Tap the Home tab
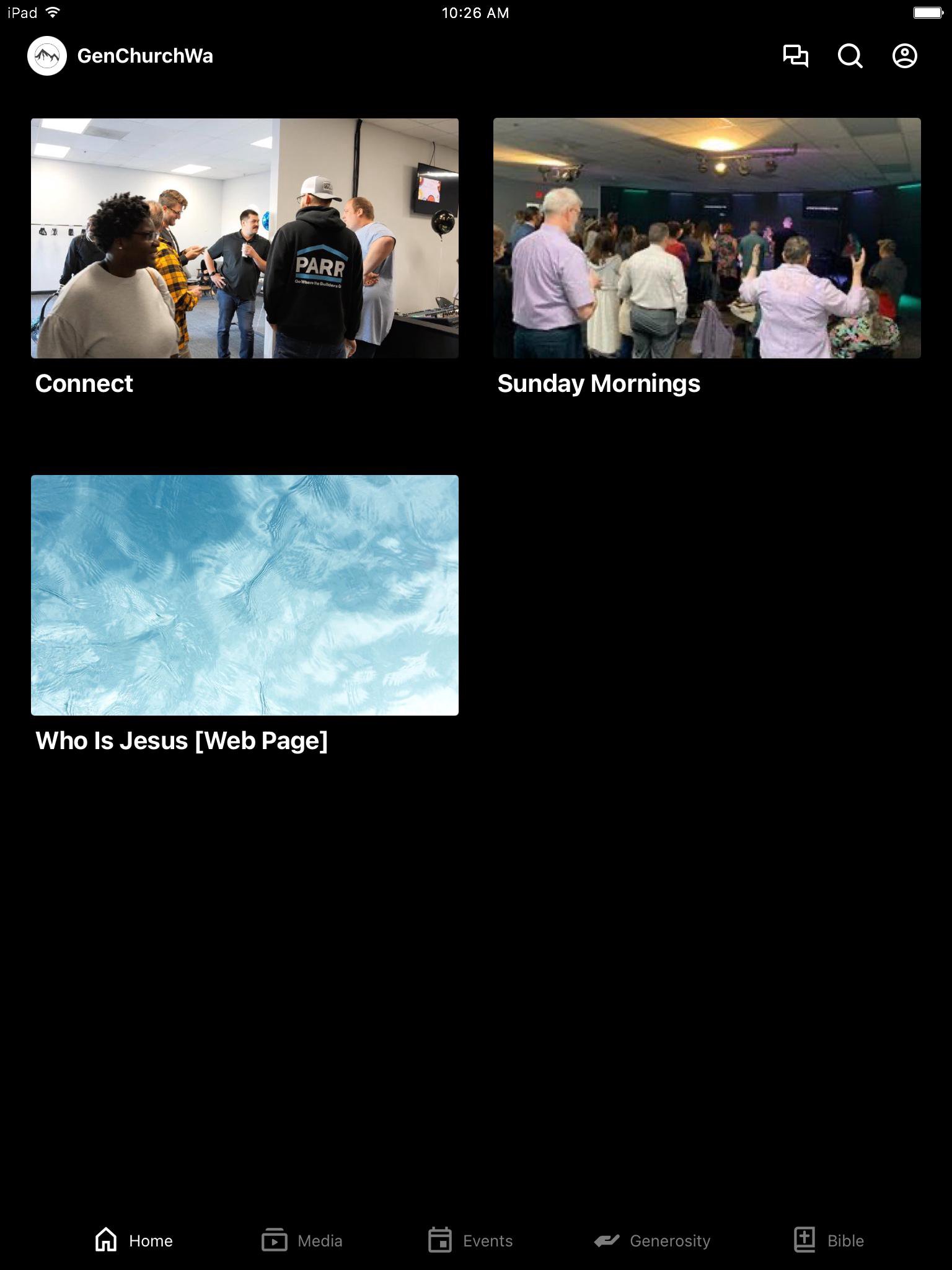The width and height of the screenshot is (952, 1270). click(134, 1240)
